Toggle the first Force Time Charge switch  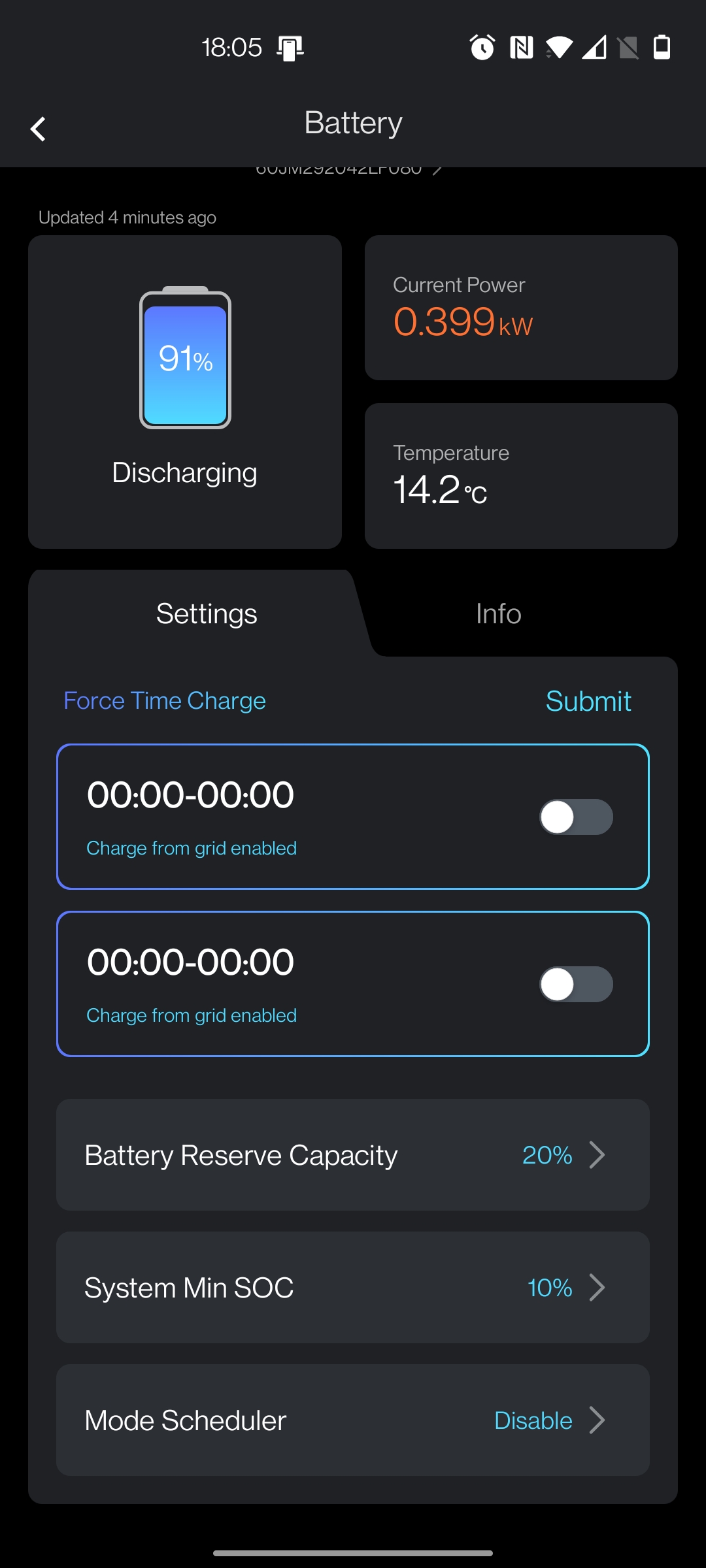pos(576,817)
